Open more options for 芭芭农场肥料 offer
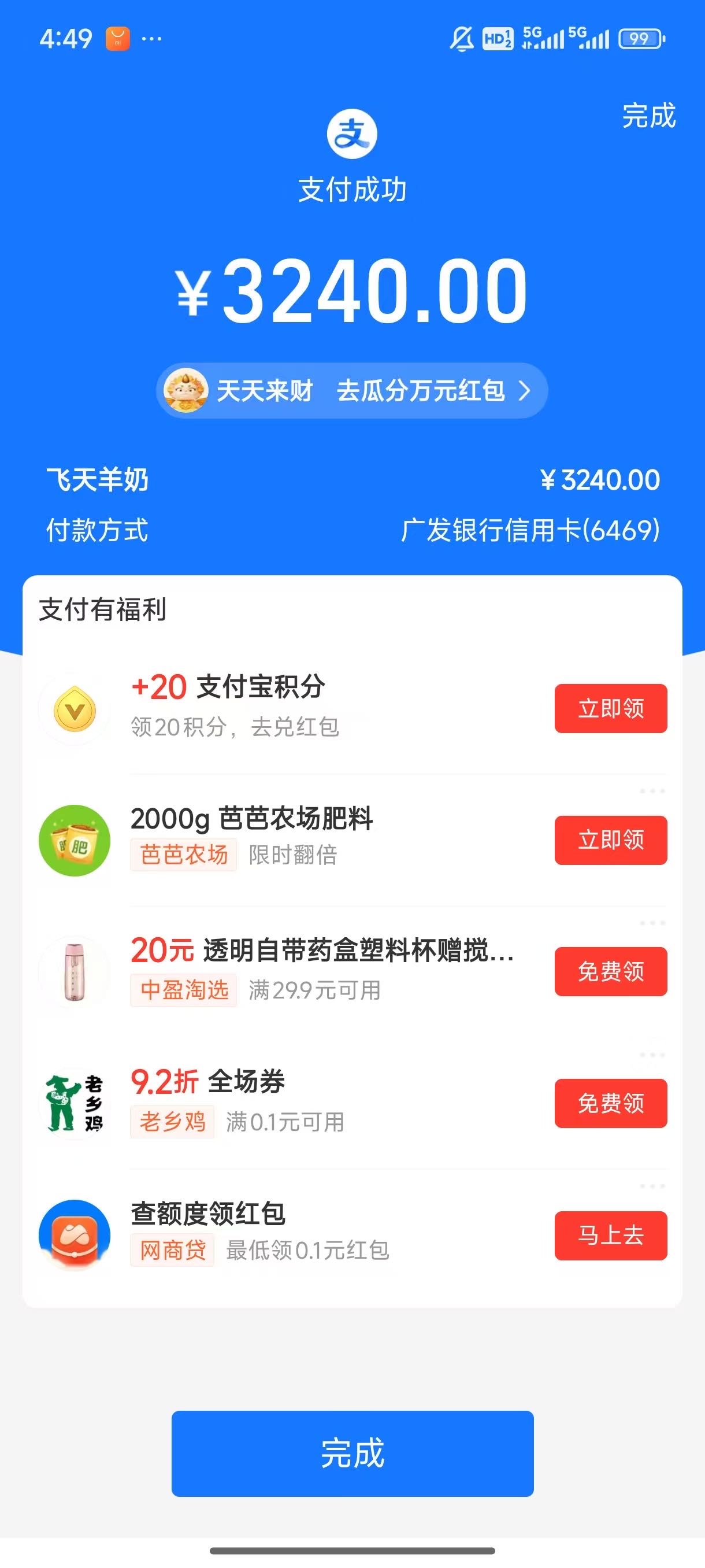 point(652,792)
